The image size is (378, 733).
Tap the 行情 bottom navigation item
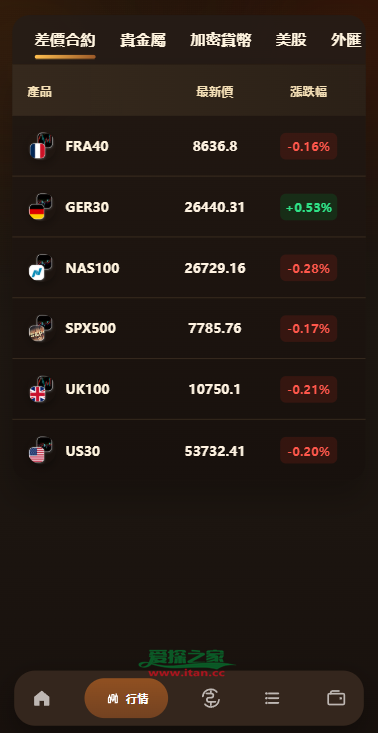pyautogui.click(x=126, y=698)
